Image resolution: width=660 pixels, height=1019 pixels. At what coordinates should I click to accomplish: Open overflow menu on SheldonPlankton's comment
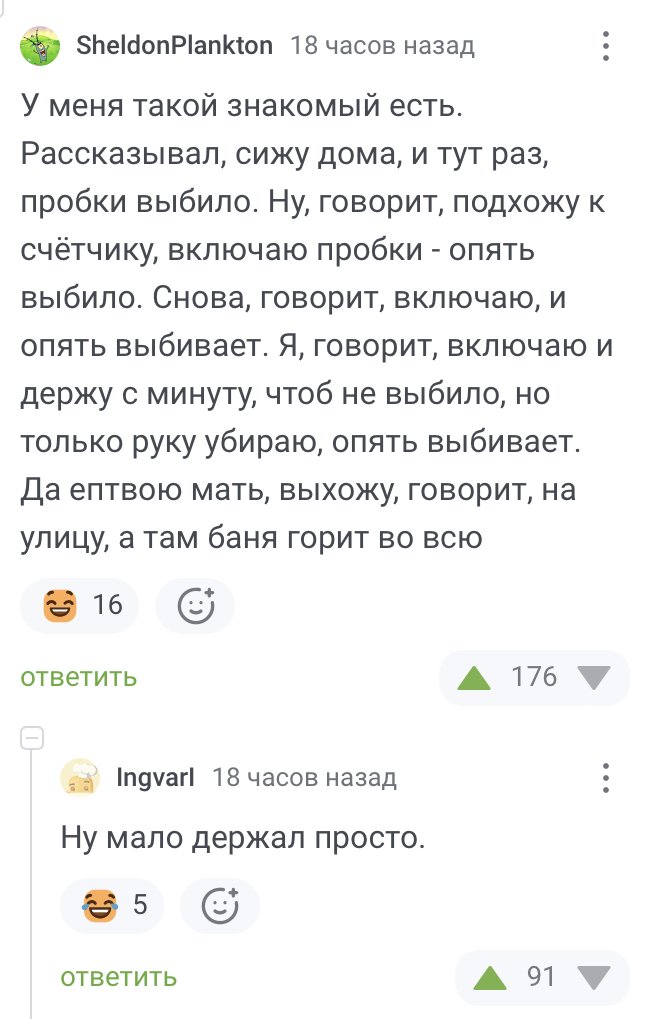(606, 47)
